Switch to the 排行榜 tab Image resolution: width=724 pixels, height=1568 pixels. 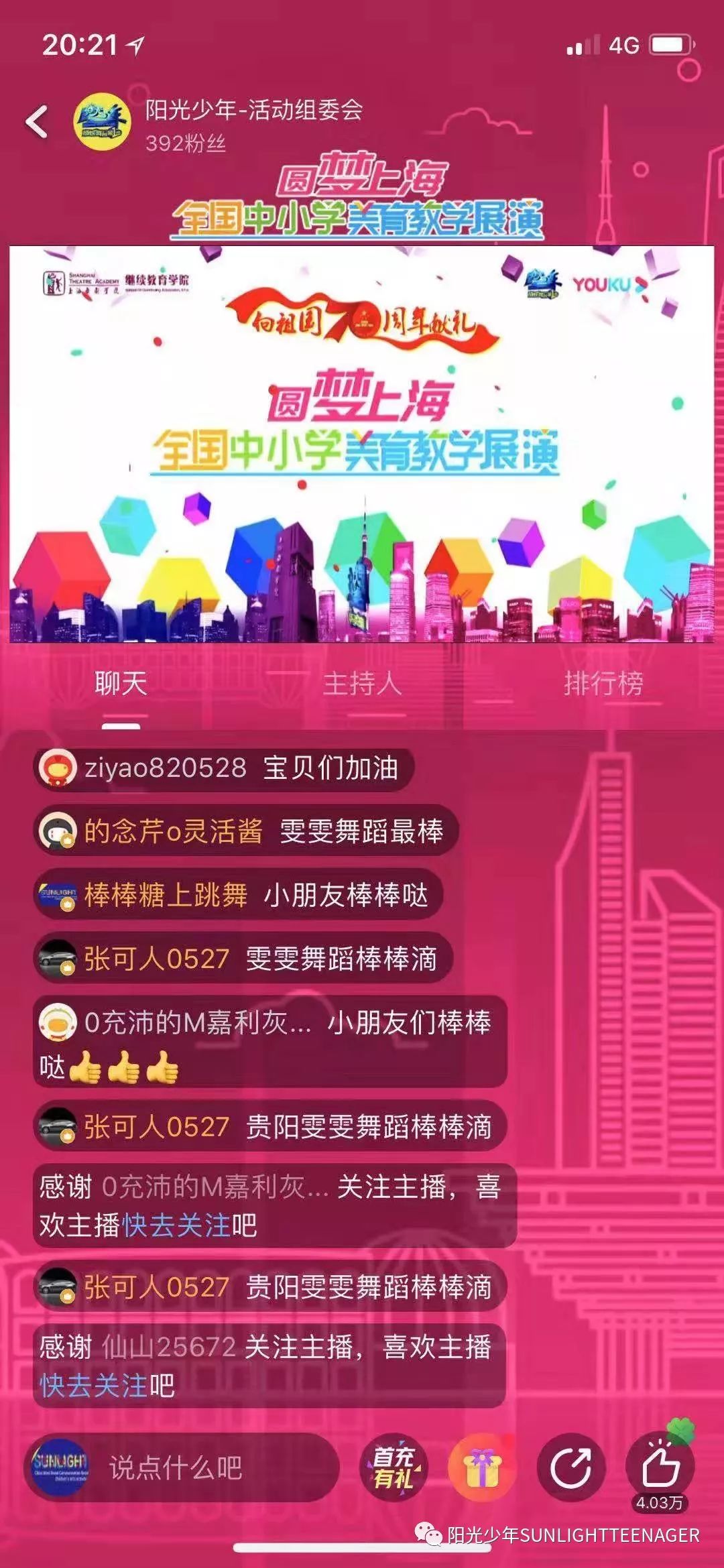pos(603,684)
